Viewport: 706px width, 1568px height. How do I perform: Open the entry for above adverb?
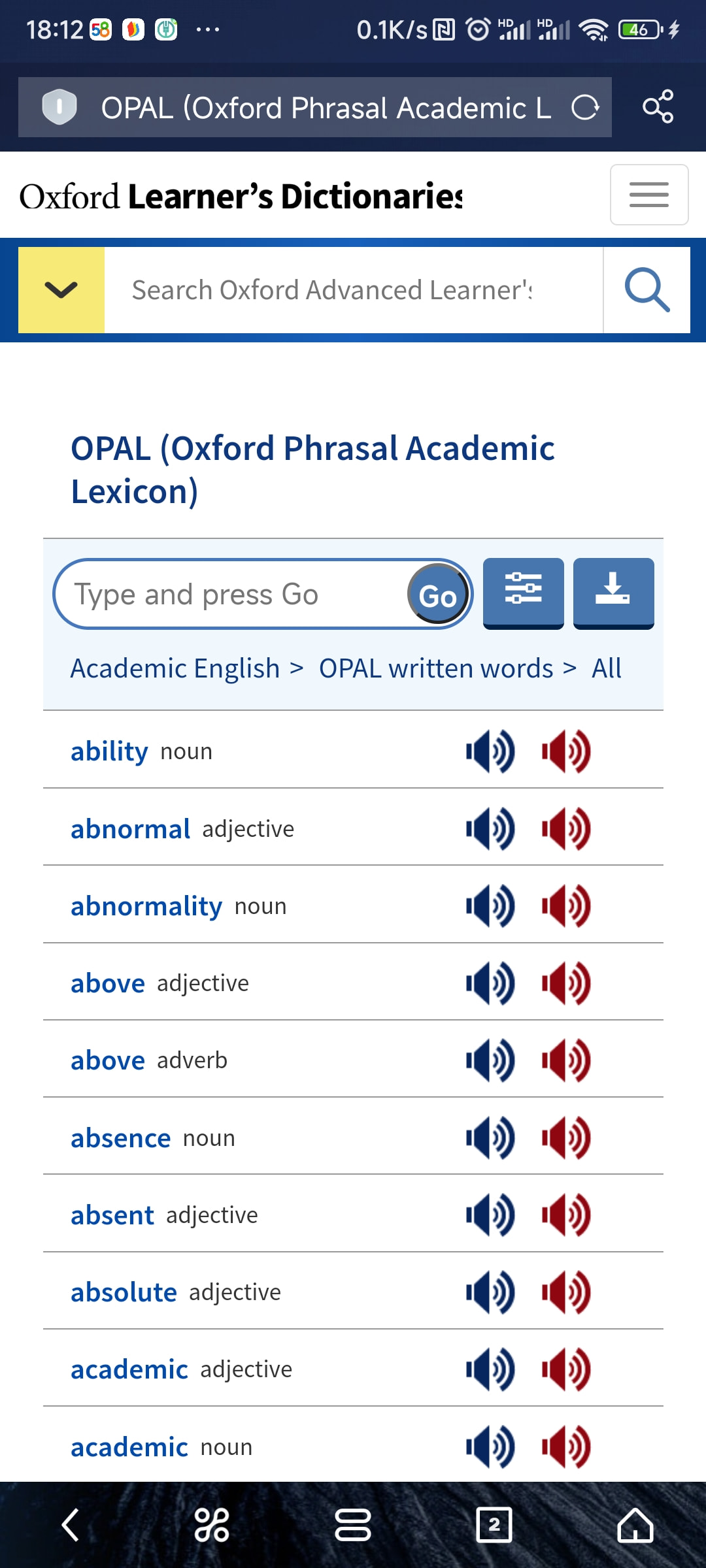(108, 1060)
